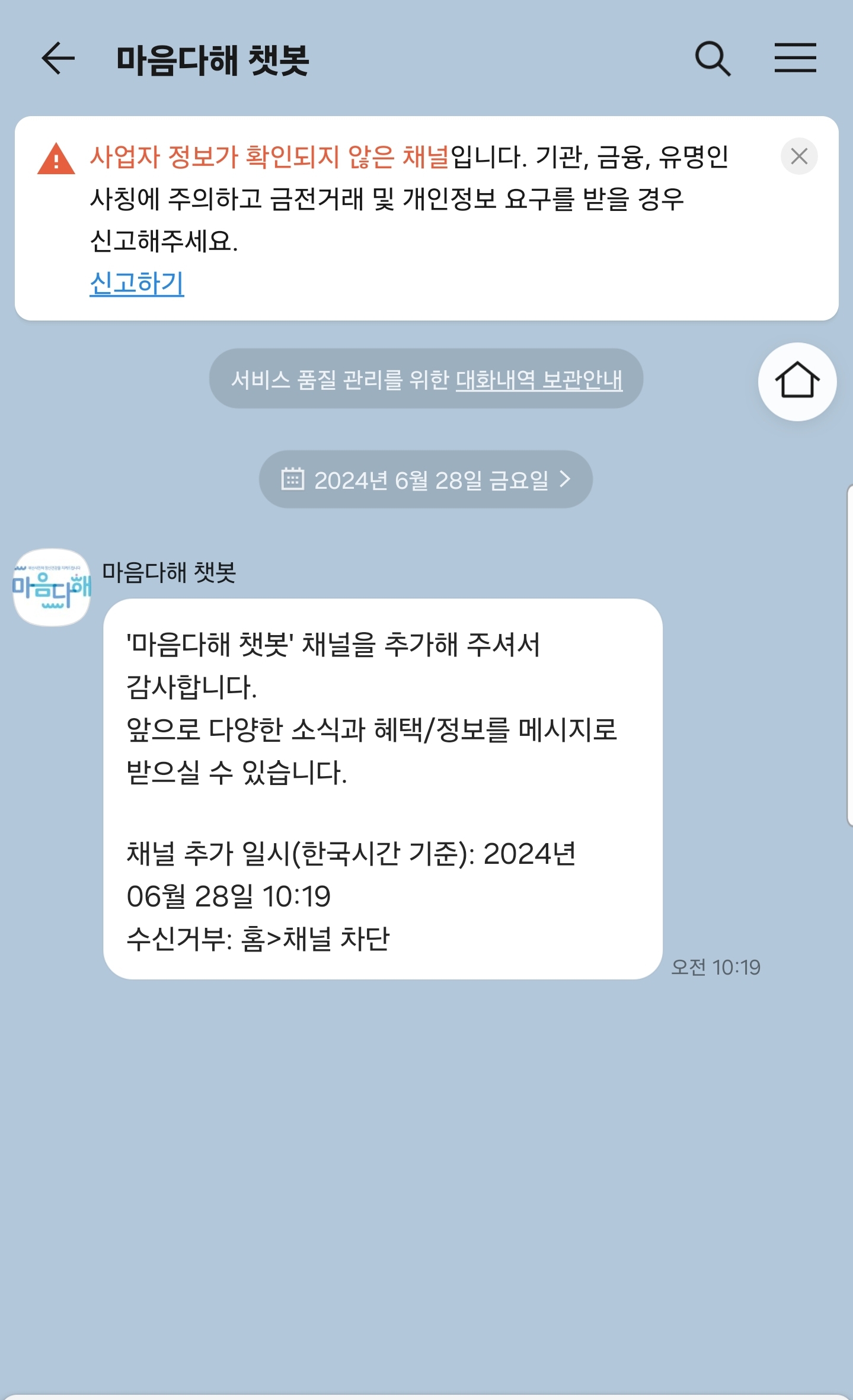This screenshot has height=1400, width=853.
Task: Open the 2024년 6월 28일 date picker
Action: pyautogui.click(x=426, y=479)
